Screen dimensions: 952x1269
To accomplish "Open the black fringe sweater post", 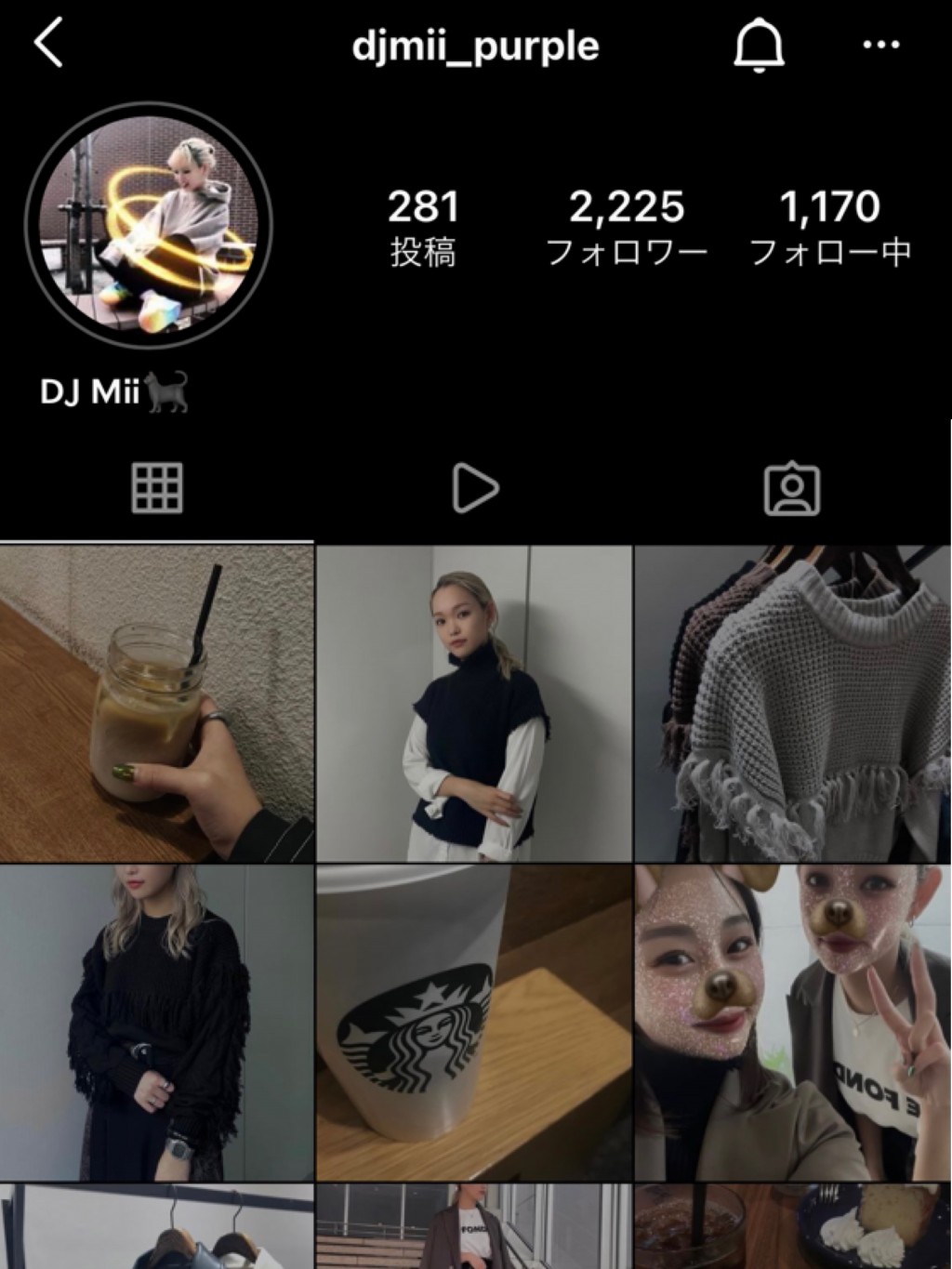I will pos(156,1023).
